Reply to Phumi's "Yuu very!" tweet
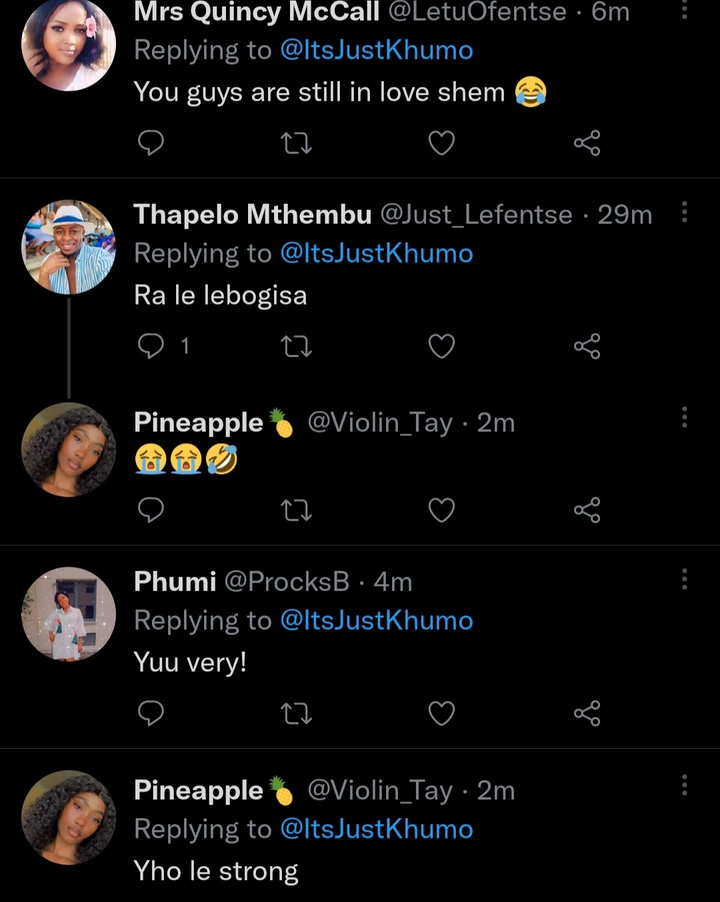 150,713
